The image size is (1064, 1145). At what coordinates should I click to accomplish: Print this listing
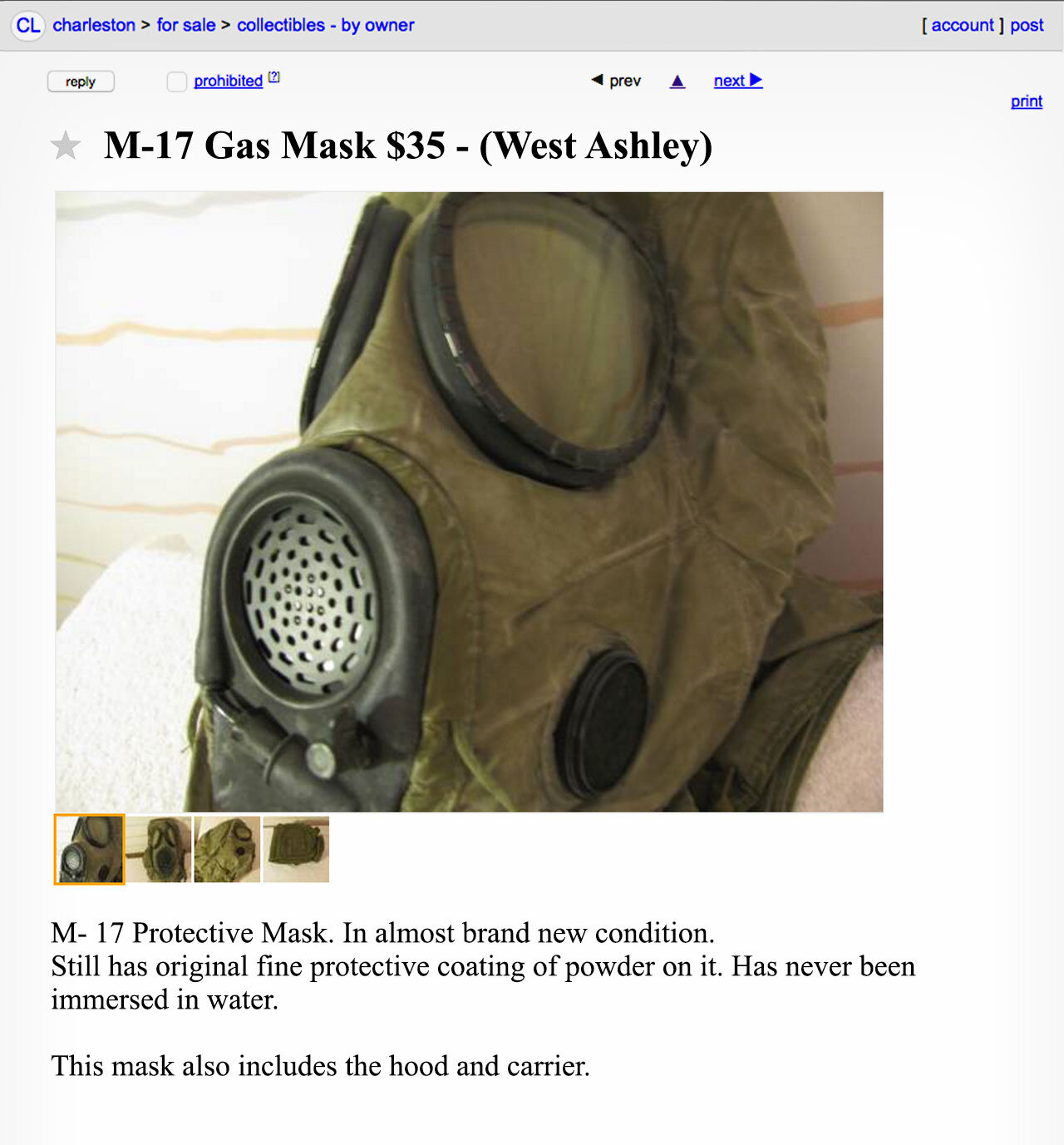tap(1026, 101)
